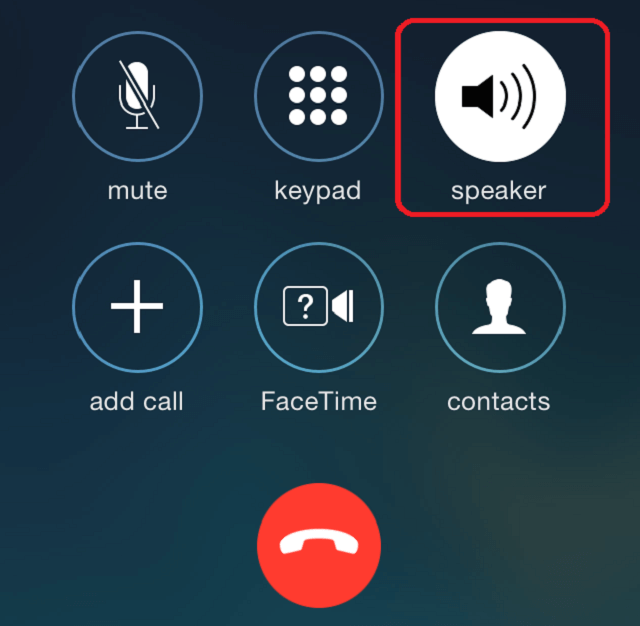Open the dial keypad

click(318, 97)
